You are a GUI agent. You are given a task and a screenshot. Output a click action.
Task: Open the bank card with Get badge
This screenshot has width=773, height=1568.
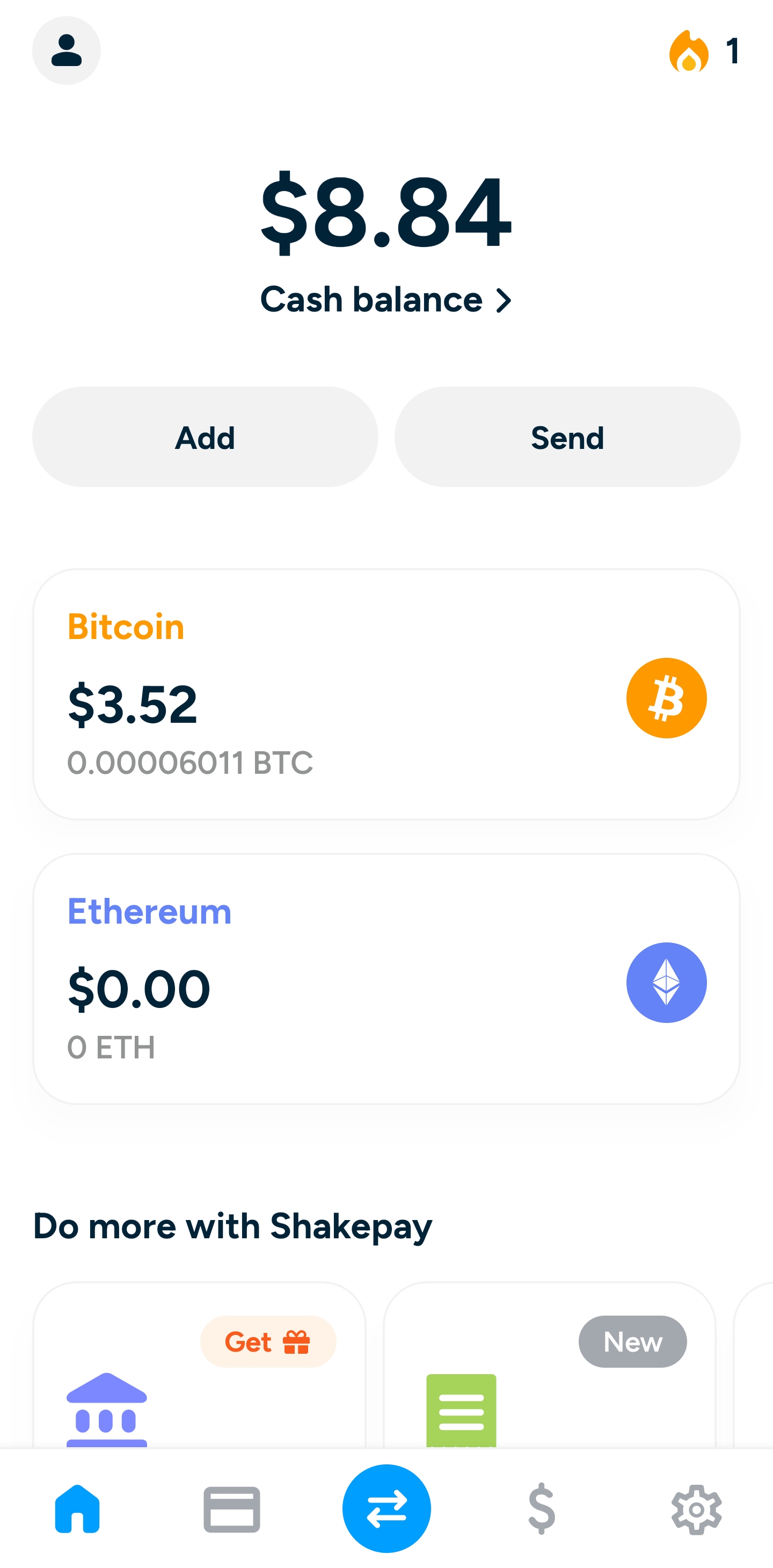point(199,1364)
